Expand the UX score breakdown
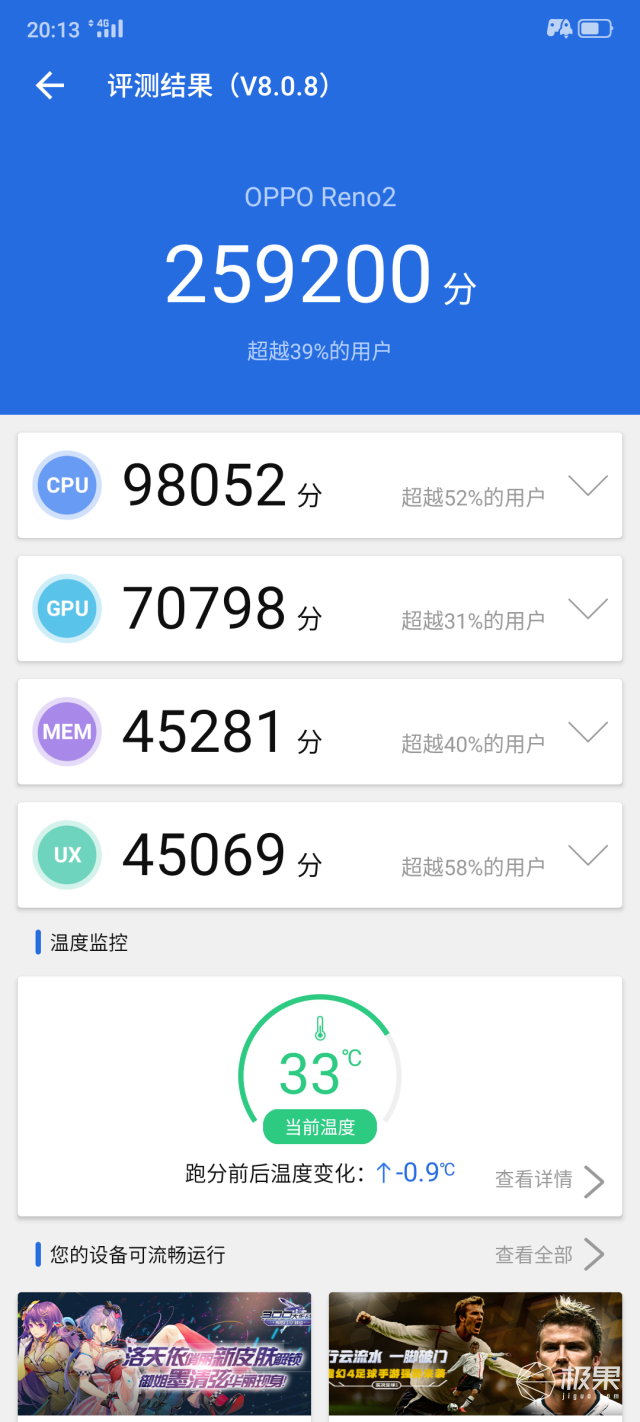This screenshot has width=640, height=1422. tap(587, 855)
